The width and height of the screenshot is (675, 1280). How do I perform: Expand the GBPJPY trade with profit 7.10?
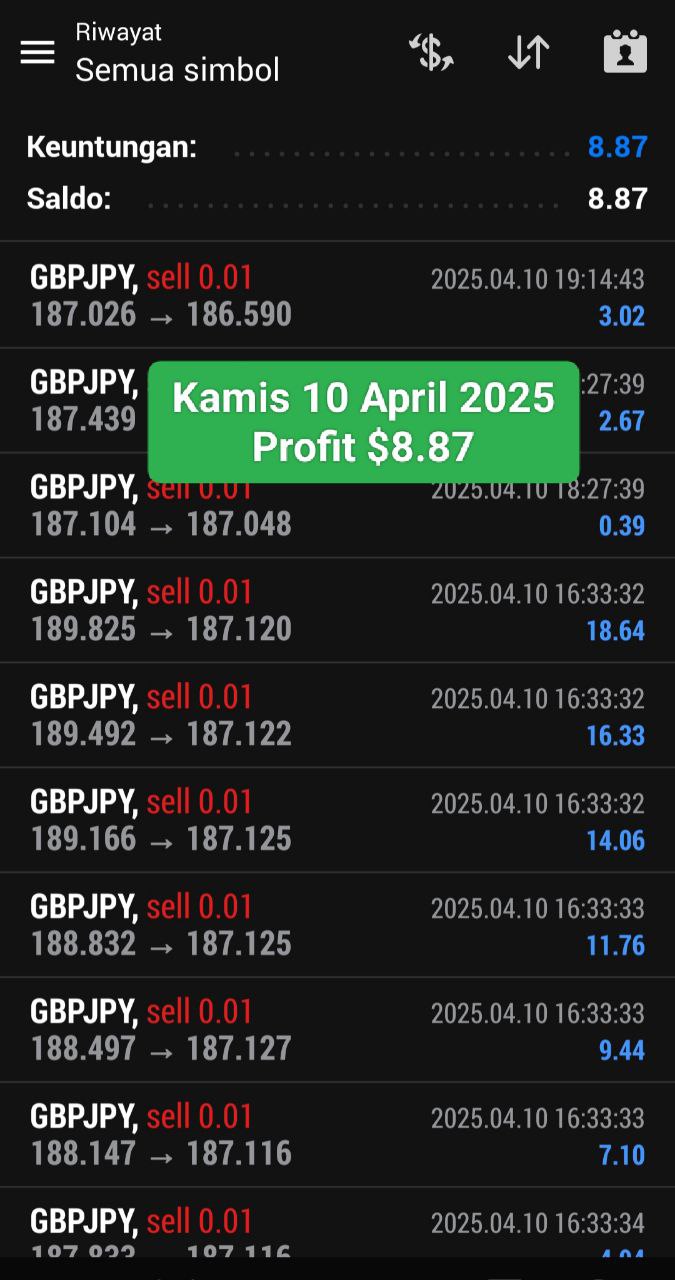point(337,1135)
